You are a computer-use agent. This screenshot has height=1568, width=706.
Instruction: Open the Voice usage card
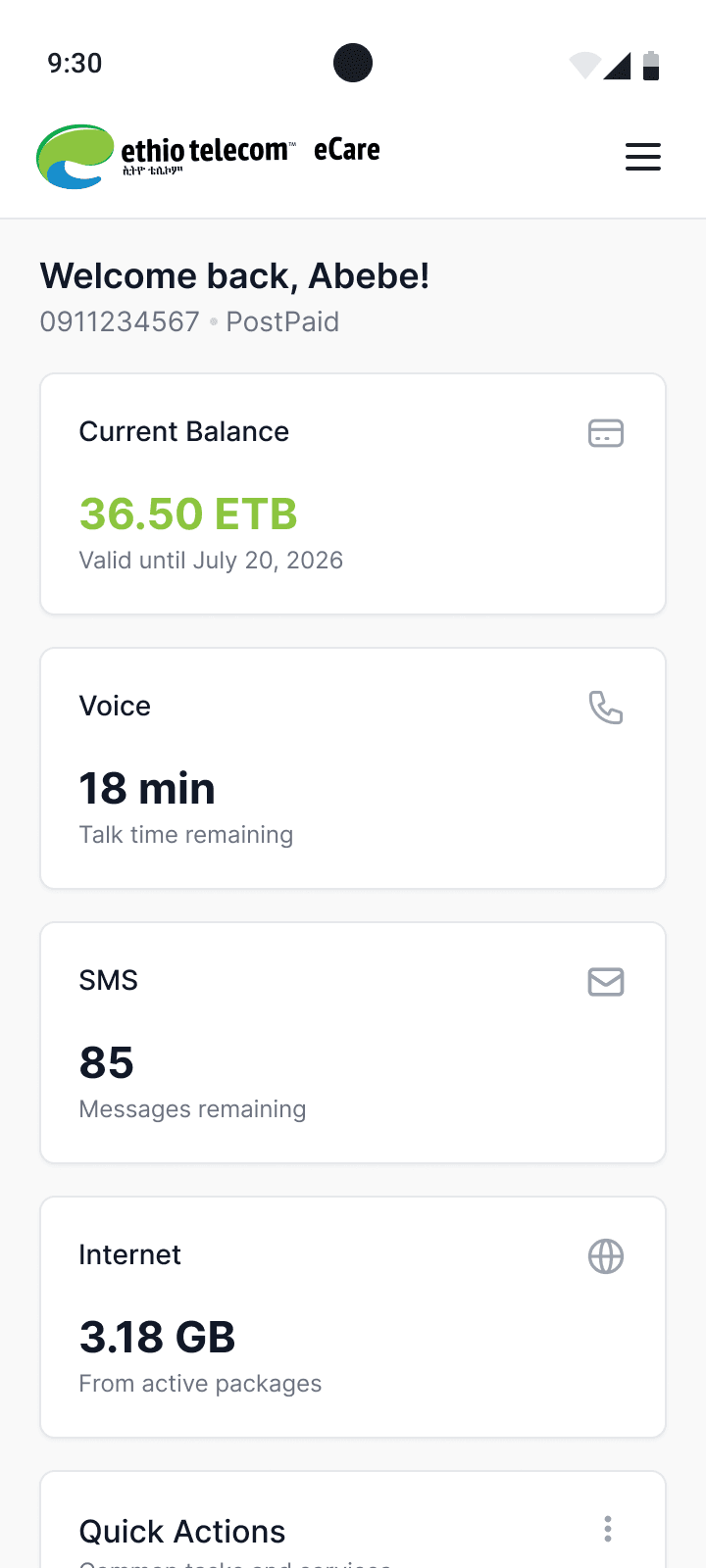(x=353, y=767)
